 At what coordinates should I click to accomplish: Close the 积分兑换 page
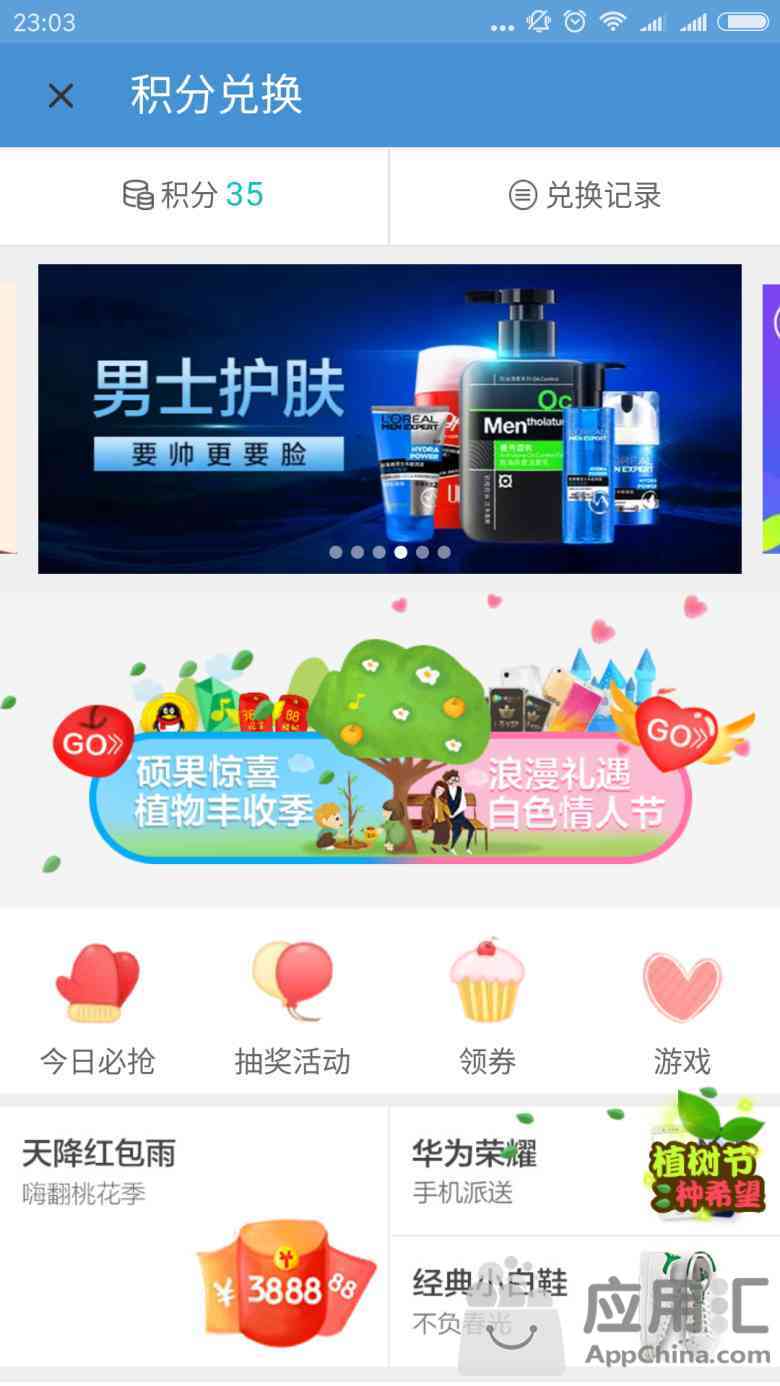[x=61, y=96]
